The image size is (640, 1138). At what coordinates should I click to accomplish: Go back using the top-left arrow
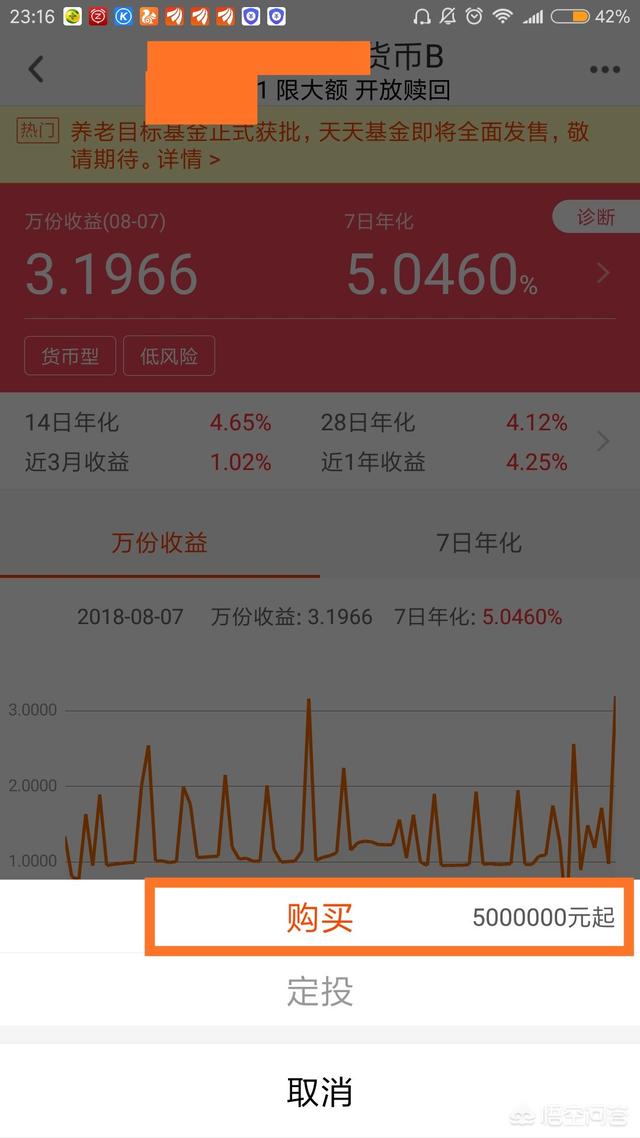(x=36, y=70)
